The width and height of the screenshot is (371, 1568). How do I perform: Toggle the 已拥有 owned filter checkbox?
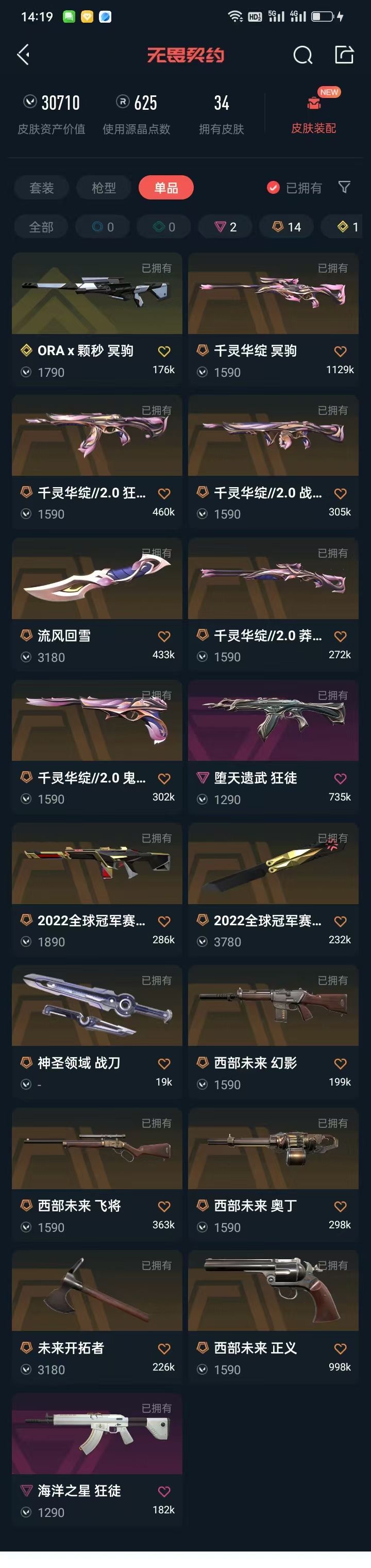(x=274, y=188)
